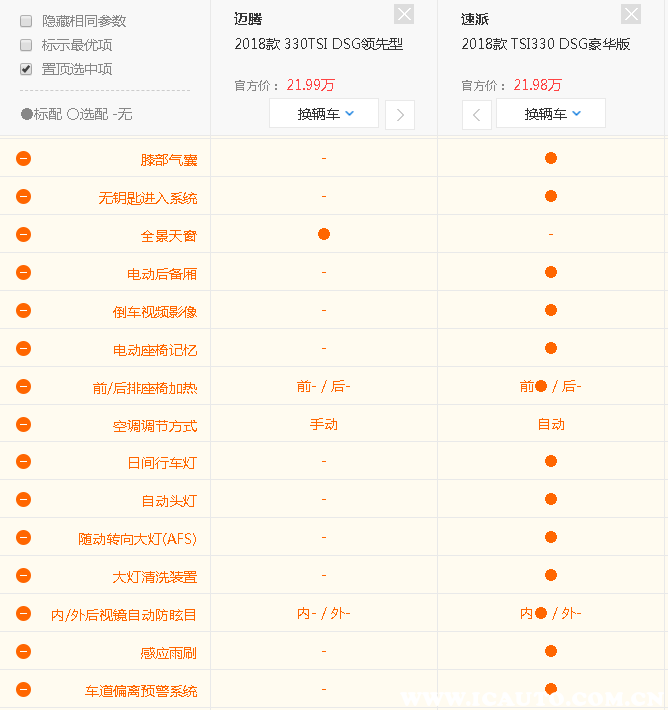The image size is (668, 710).
Task: Uncheck the 置顶选中项 checkbox
Action: (x=26, y=69)
